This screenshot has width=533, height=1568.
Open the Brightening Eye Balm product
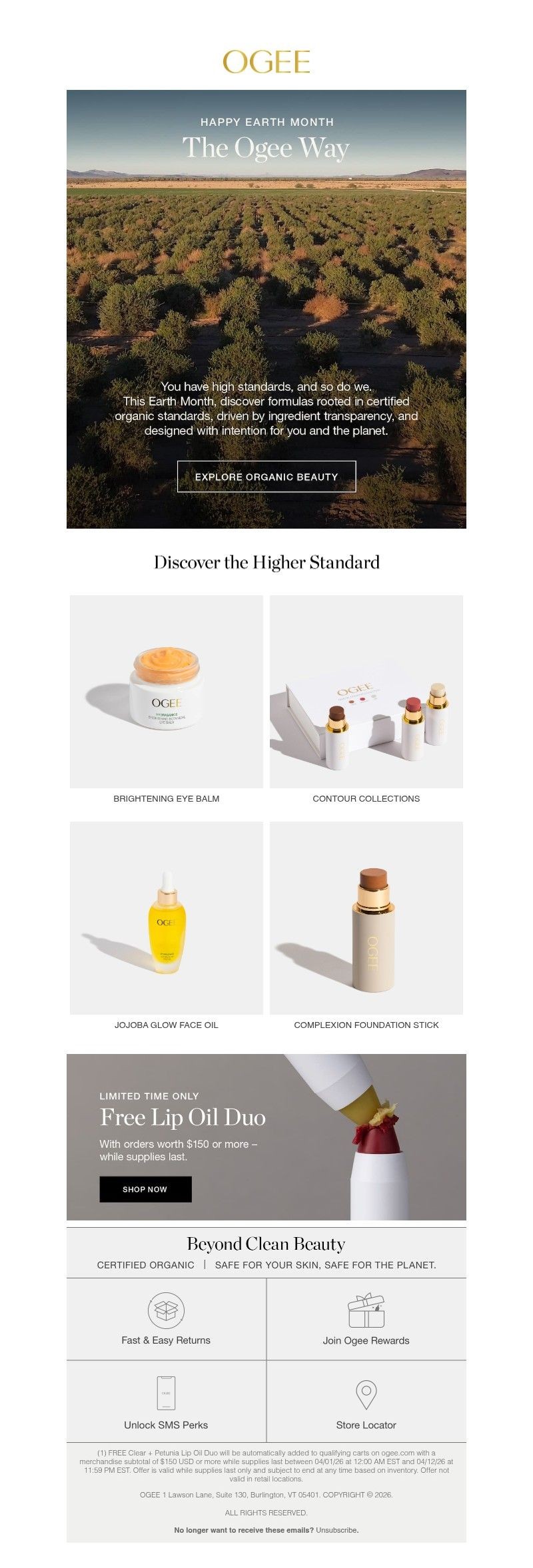(x=167, y=692)
